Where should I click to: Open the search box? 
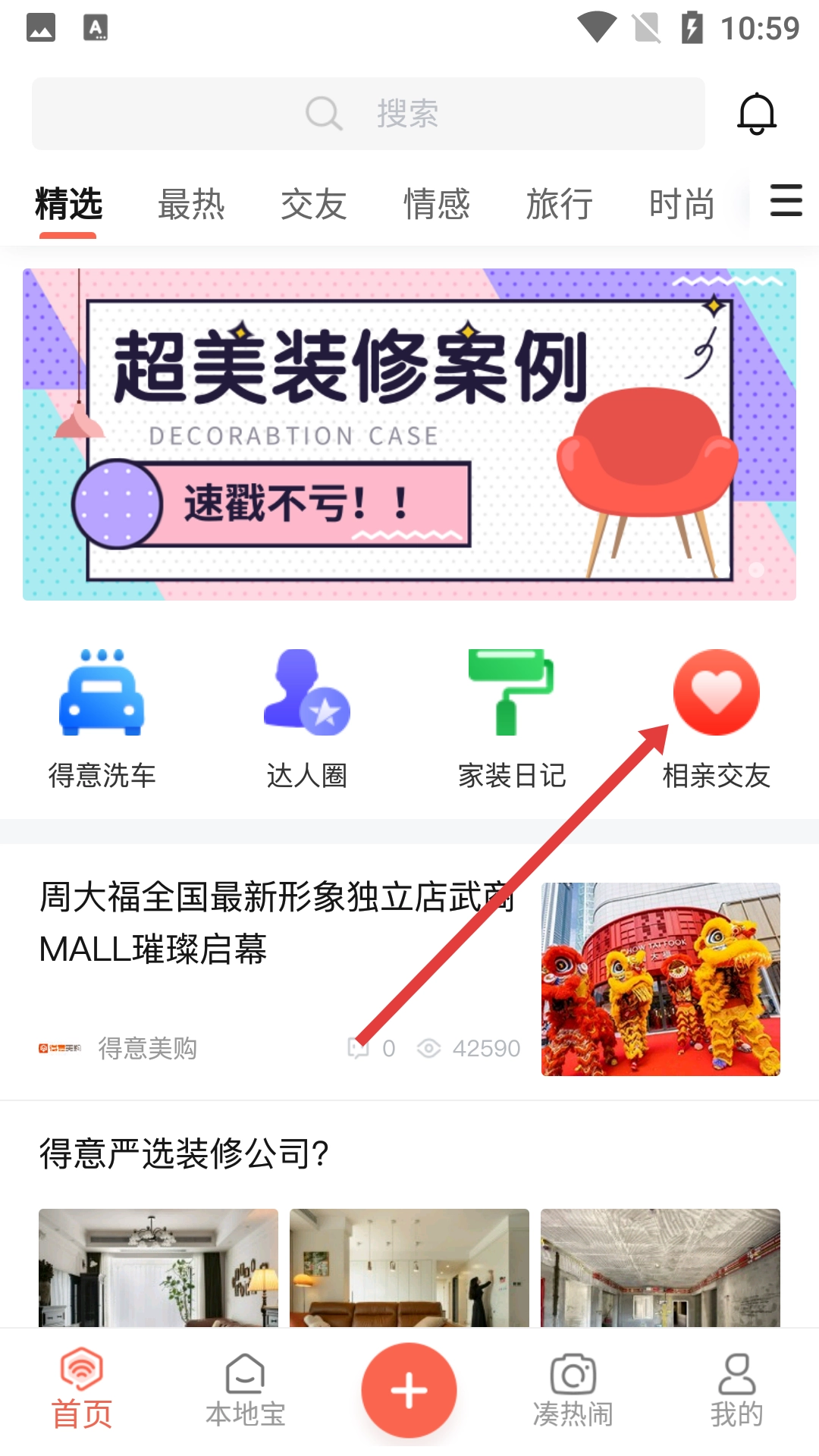[369, 114]
